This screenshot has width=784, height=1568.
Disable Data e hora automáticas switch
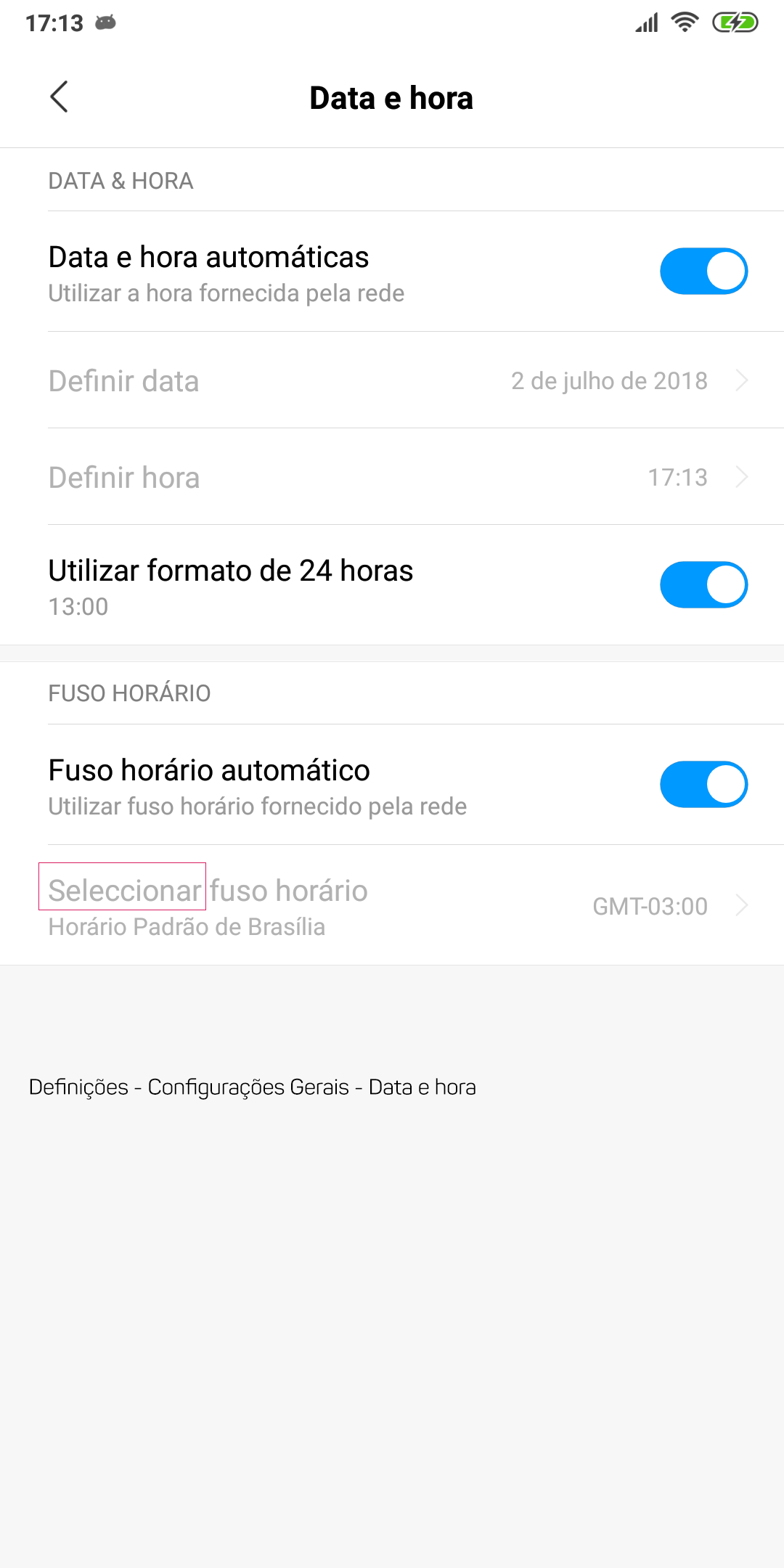[x=703, y=271]
